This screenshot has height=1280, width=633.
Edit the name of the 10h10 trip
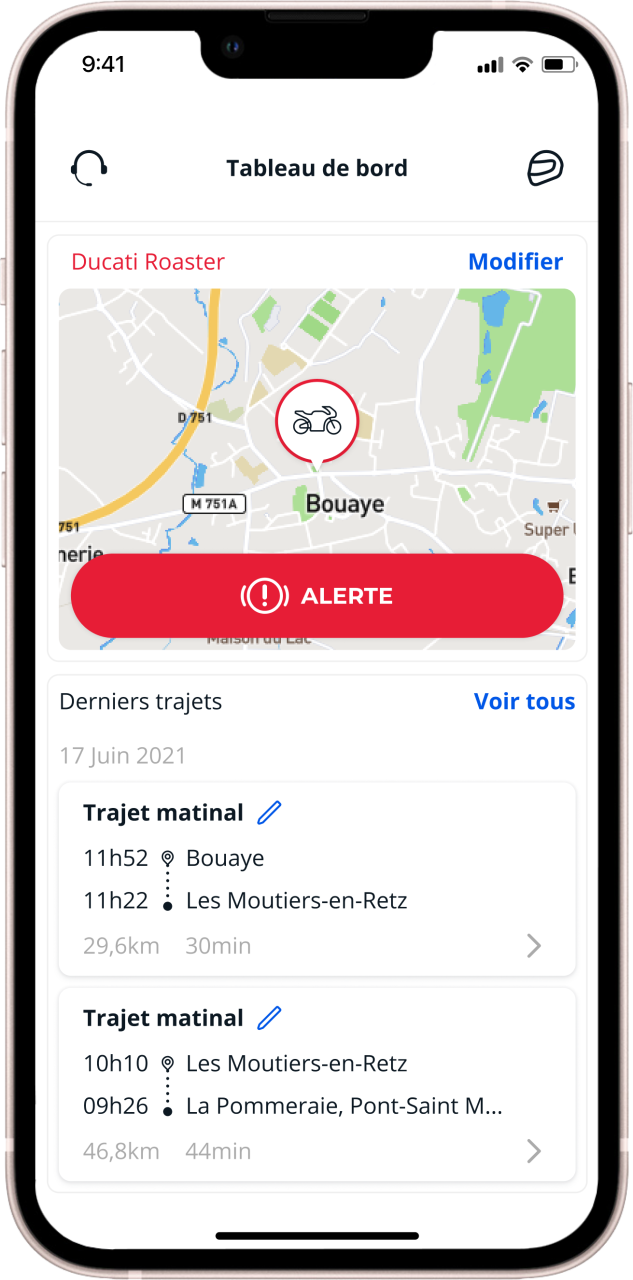tap(269, 1018)
